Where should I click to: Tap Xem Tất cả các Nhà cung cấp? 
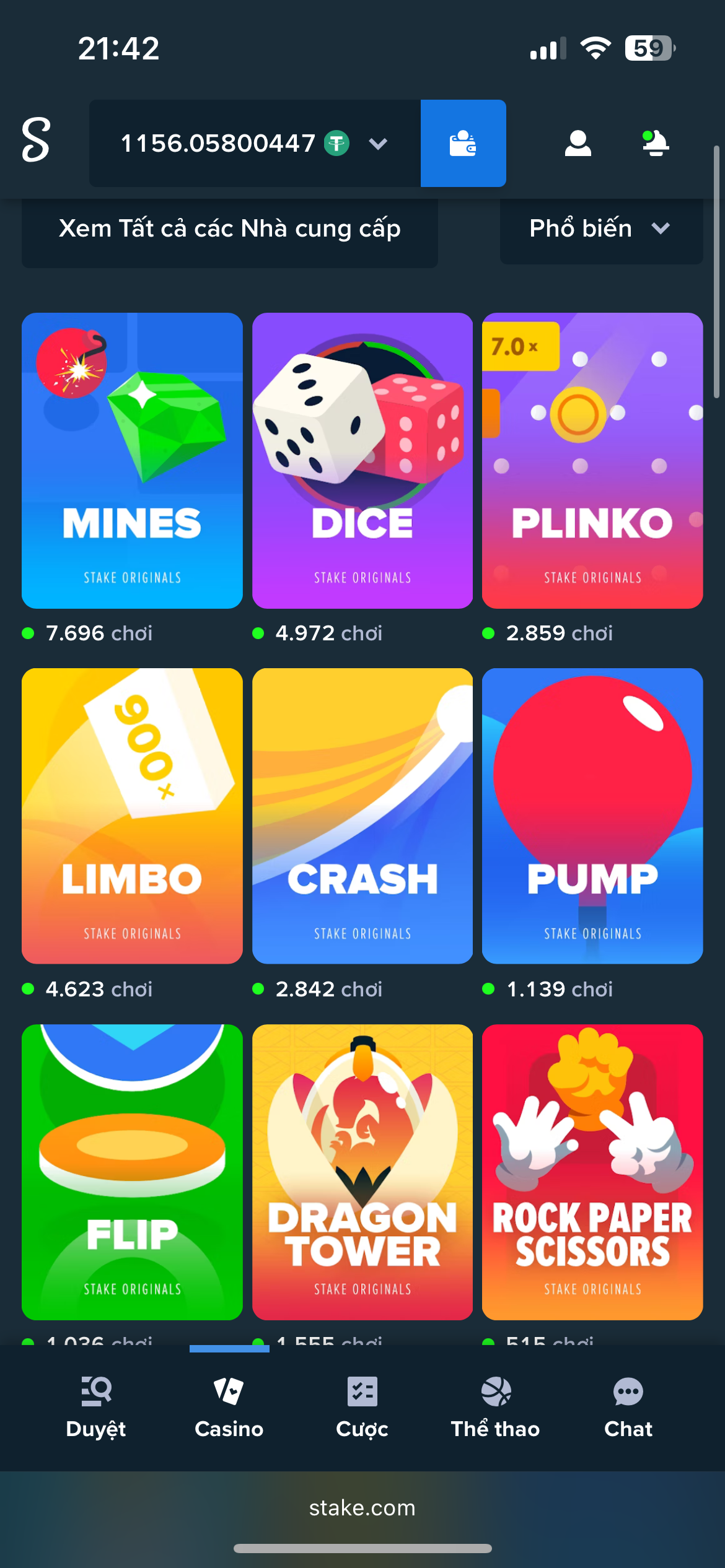pyautogui.click(x=229, y=229)
